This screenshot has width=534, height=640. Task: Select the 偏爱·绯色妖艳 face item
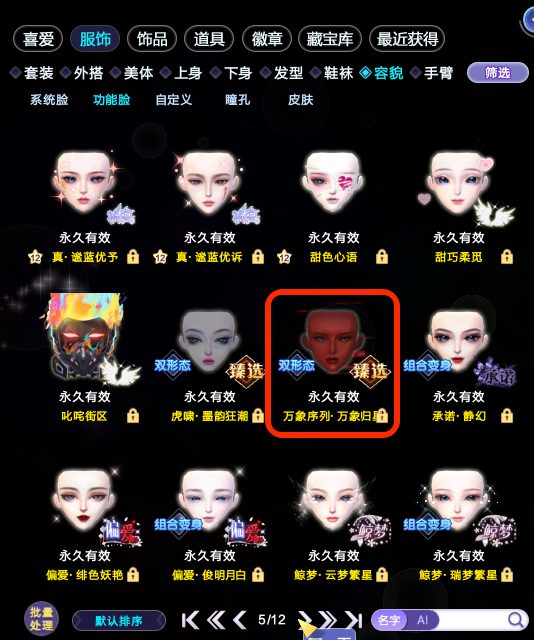(x=84, y=522)
